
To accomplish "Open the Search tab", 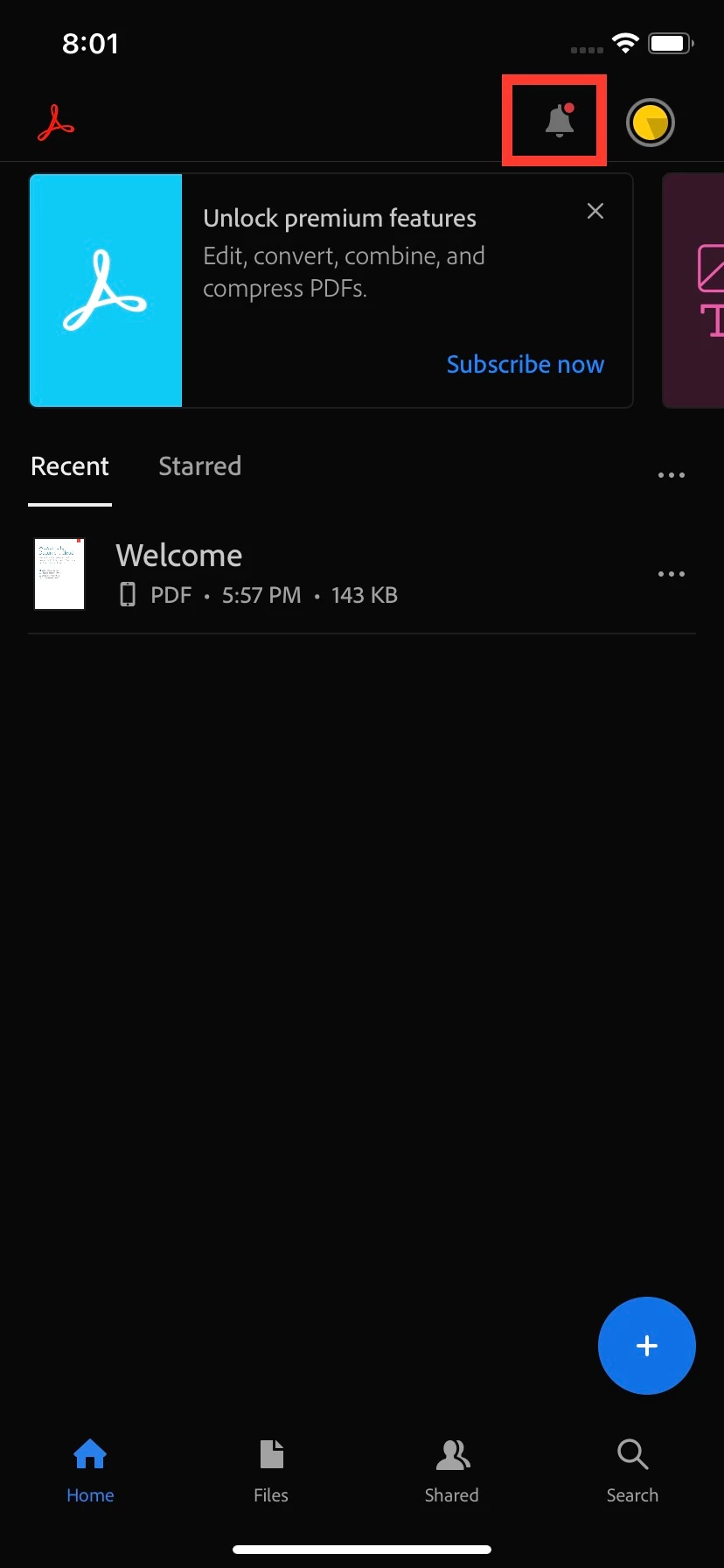I will (632, 1471).
